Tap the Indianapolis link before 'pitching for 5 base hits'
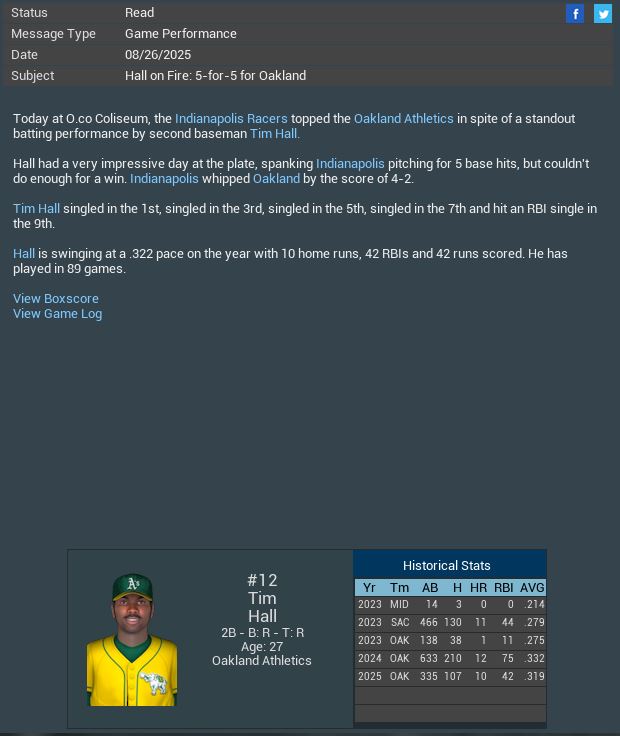620x736 pixels. [350, 163]
